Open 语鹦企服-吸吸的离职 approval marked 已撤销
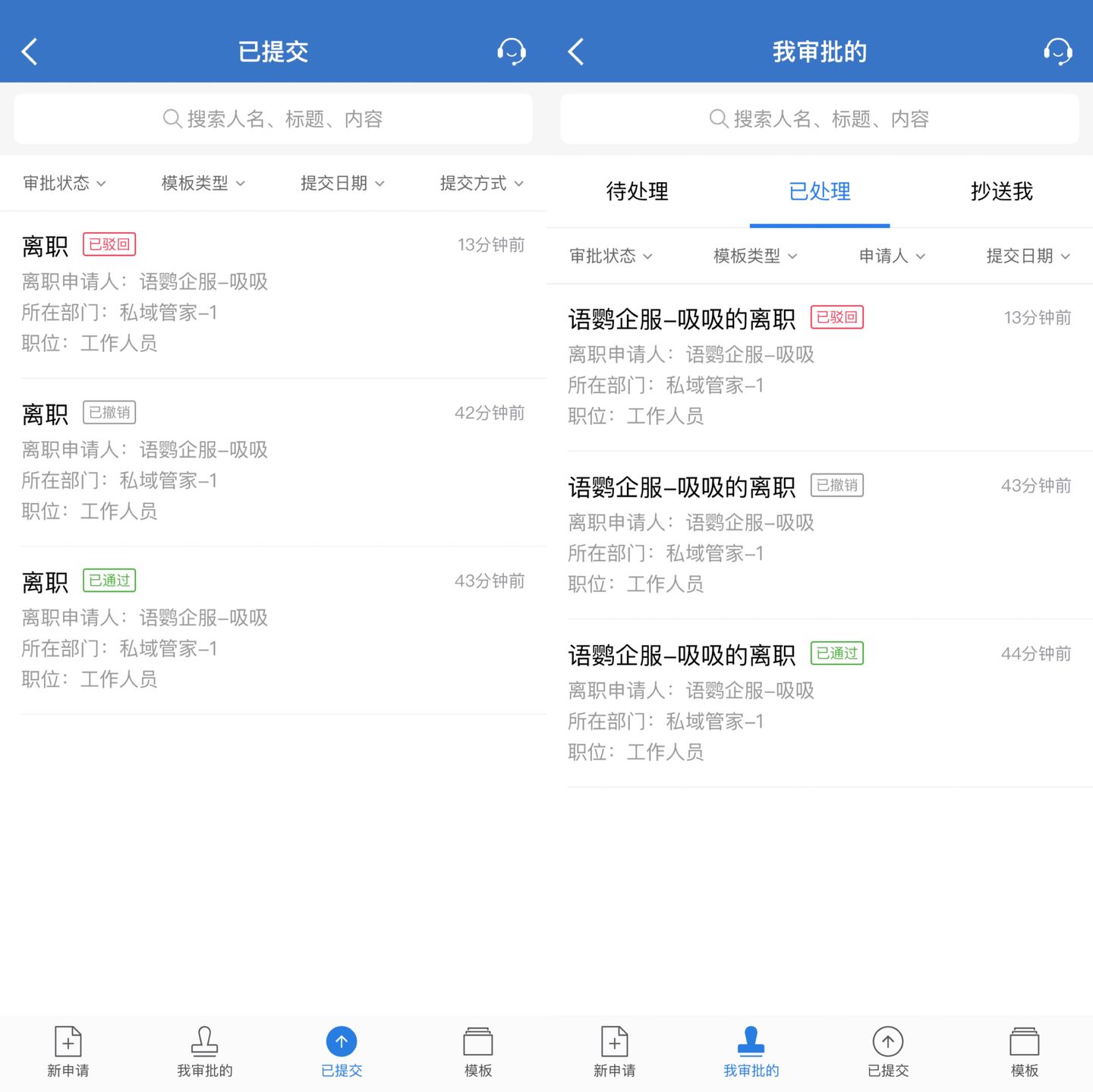Viewport: 1093px width, 1092px height. [819, 534]
